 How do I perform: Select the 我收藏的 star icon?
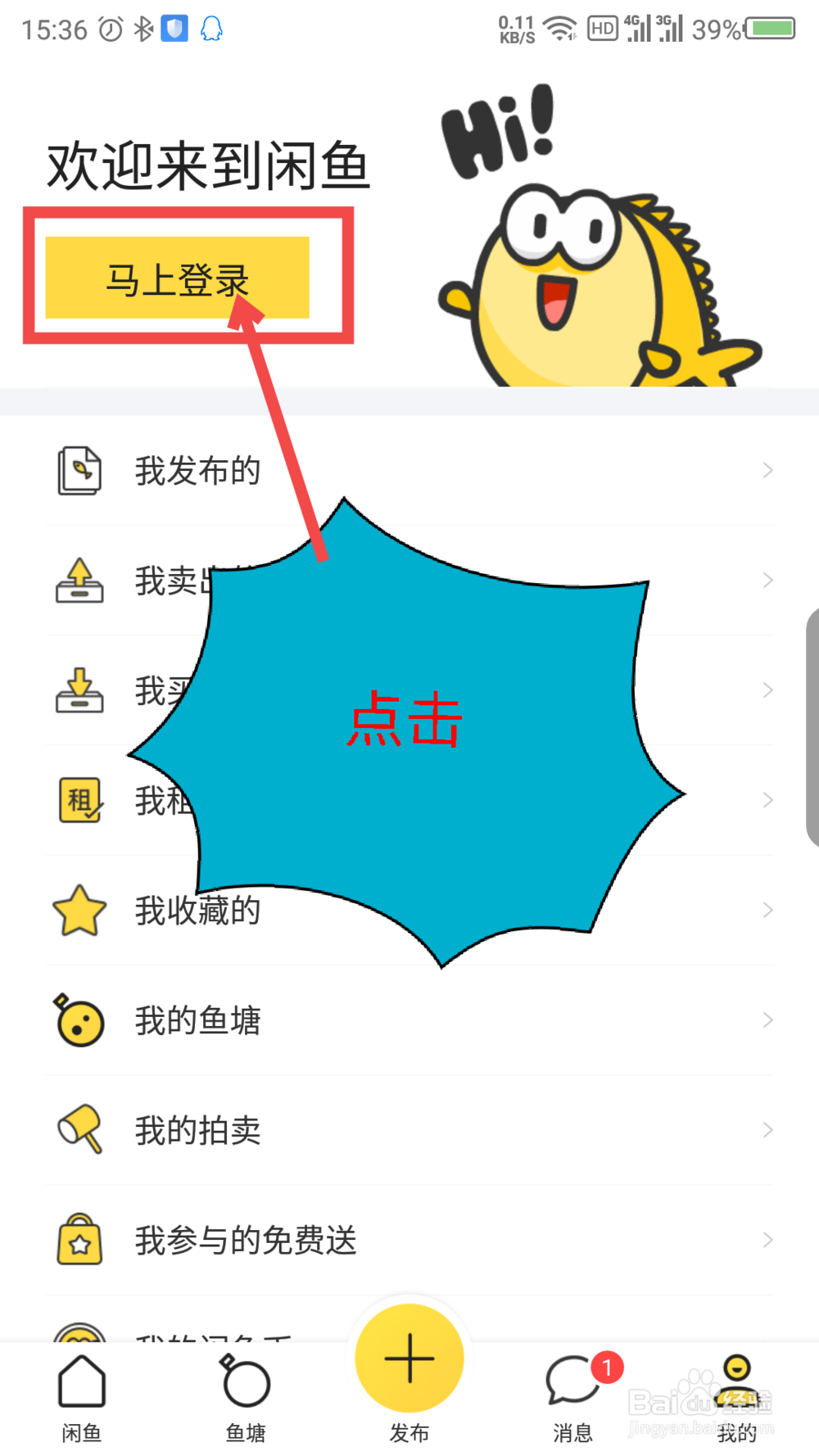(x=79, y=909)
